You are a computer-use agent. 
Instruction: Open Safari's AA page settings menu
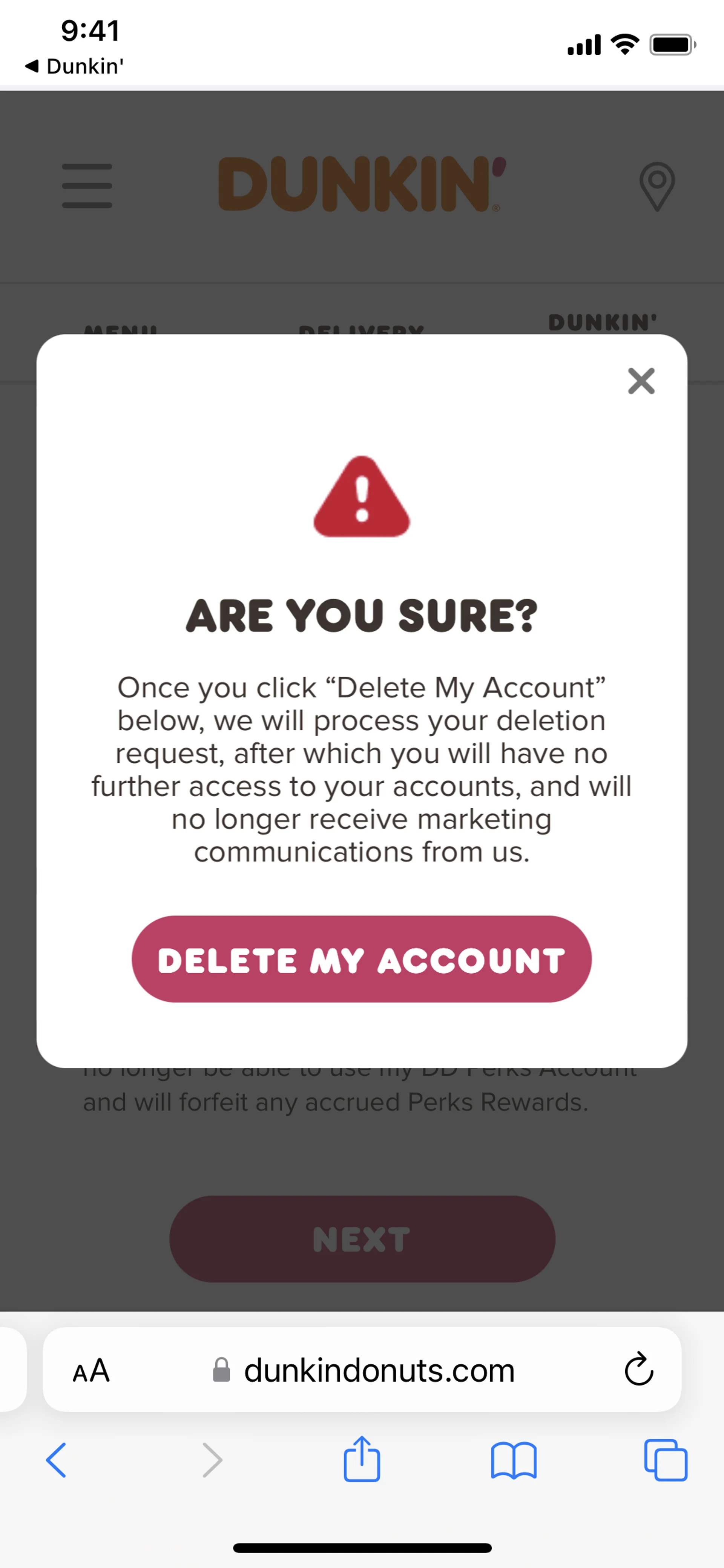pyautogui.click(x=91, y=1370)
